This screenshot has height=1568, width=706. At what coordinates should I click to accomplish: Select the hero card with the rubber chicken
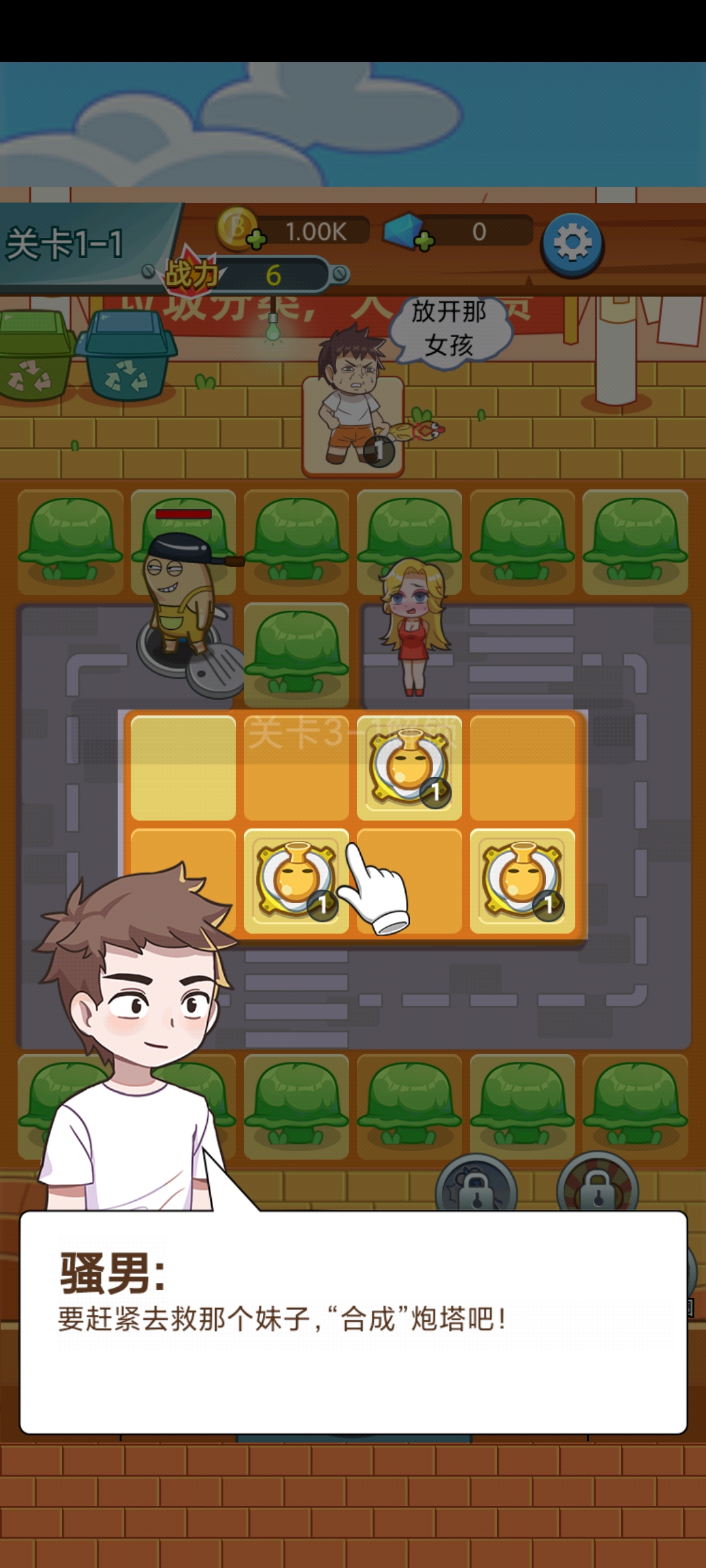coord(353,425)
